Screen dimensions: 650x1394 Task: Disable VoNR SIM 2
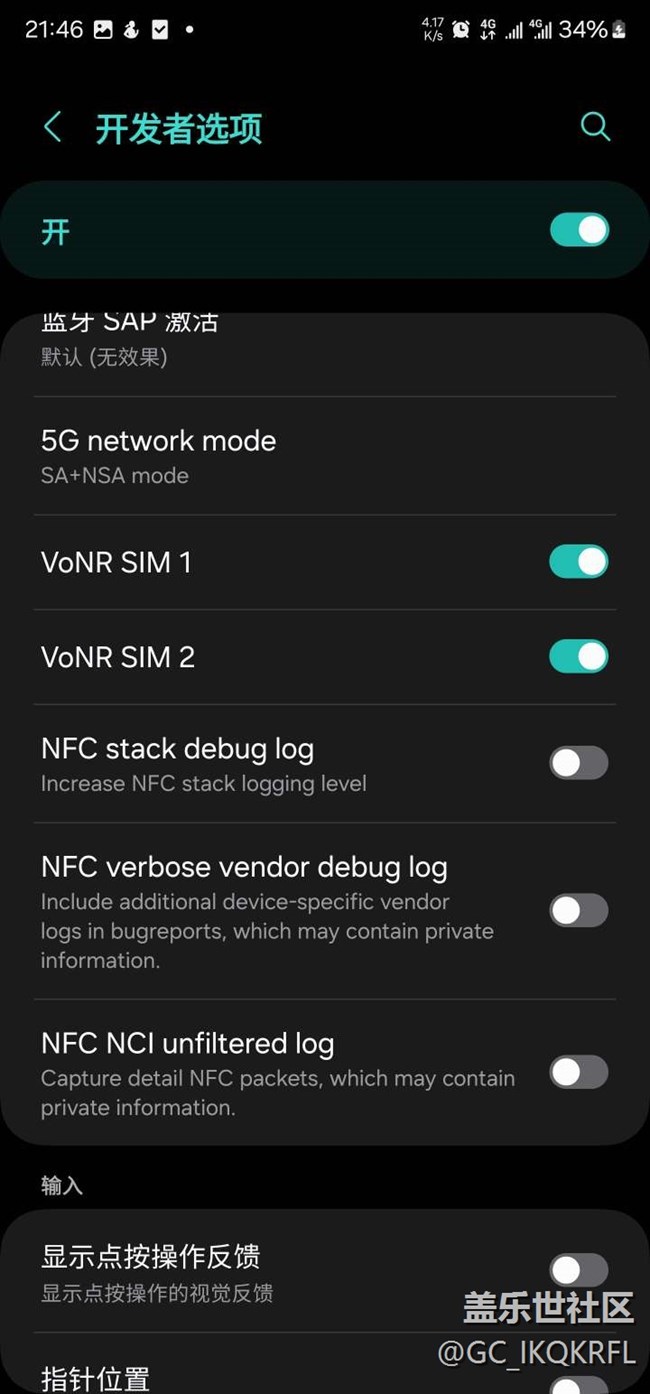(579, 657)
